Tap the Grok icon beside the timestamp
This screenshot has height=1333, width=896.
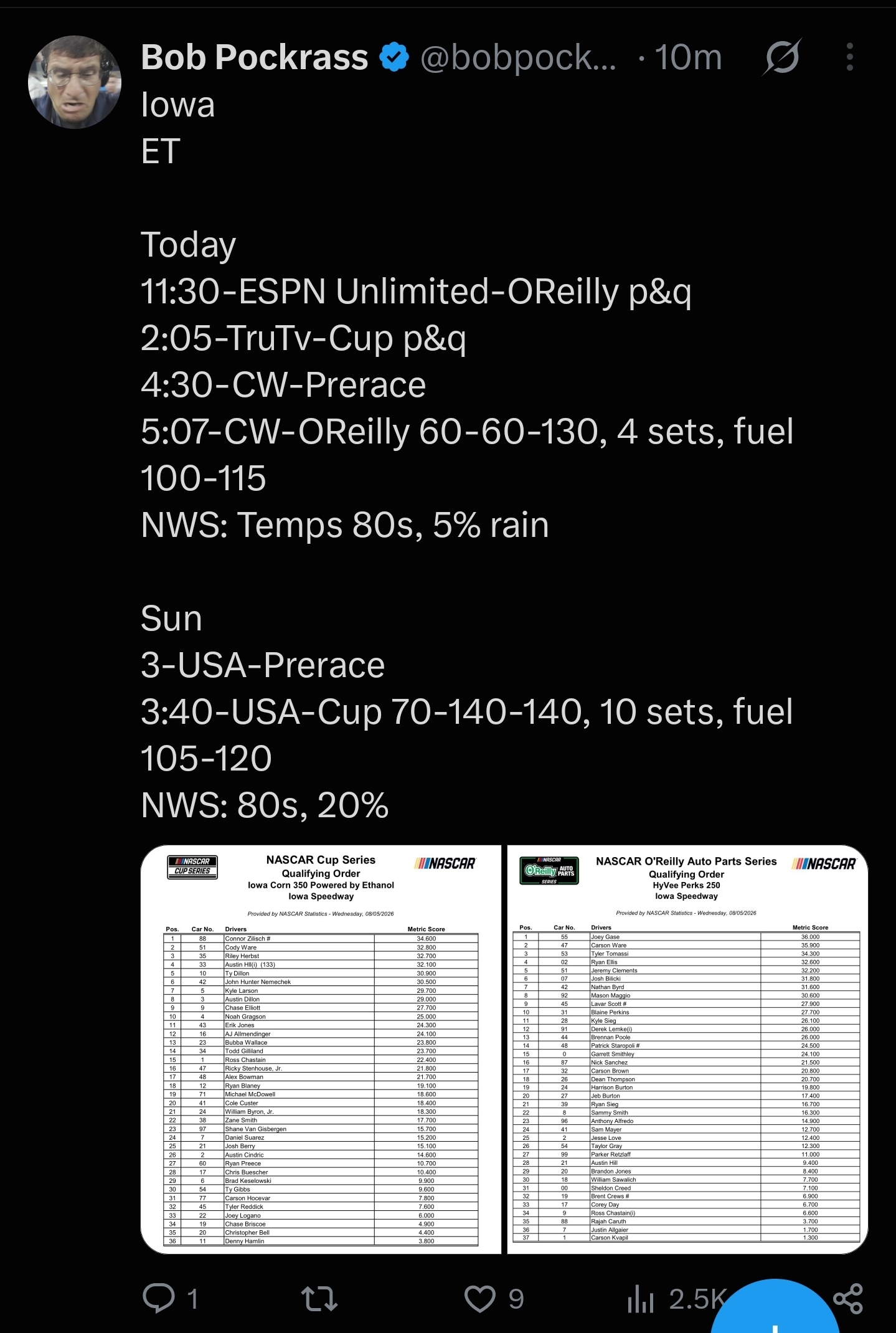pos(782,57)
